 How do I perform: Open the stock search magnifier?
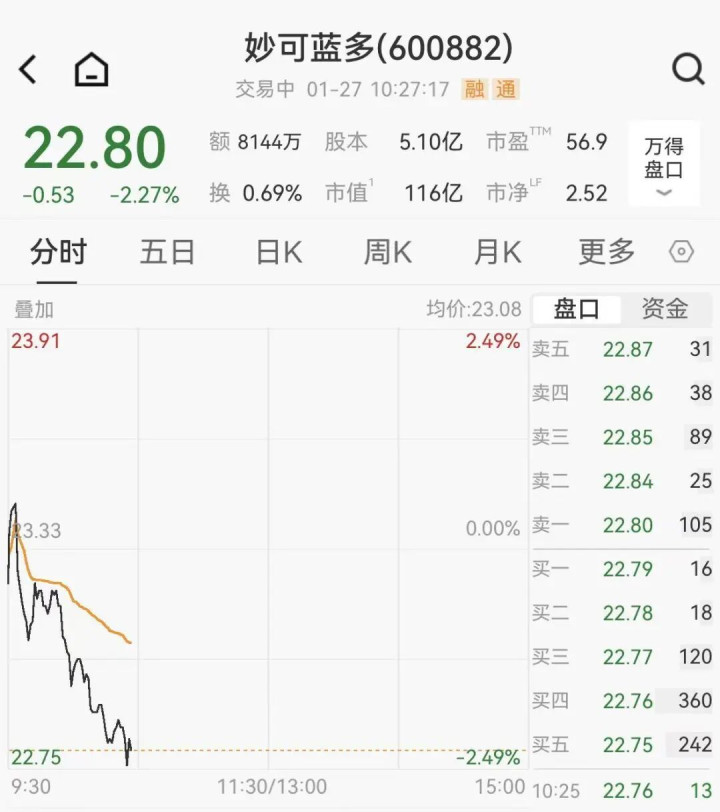click(688, 69)
